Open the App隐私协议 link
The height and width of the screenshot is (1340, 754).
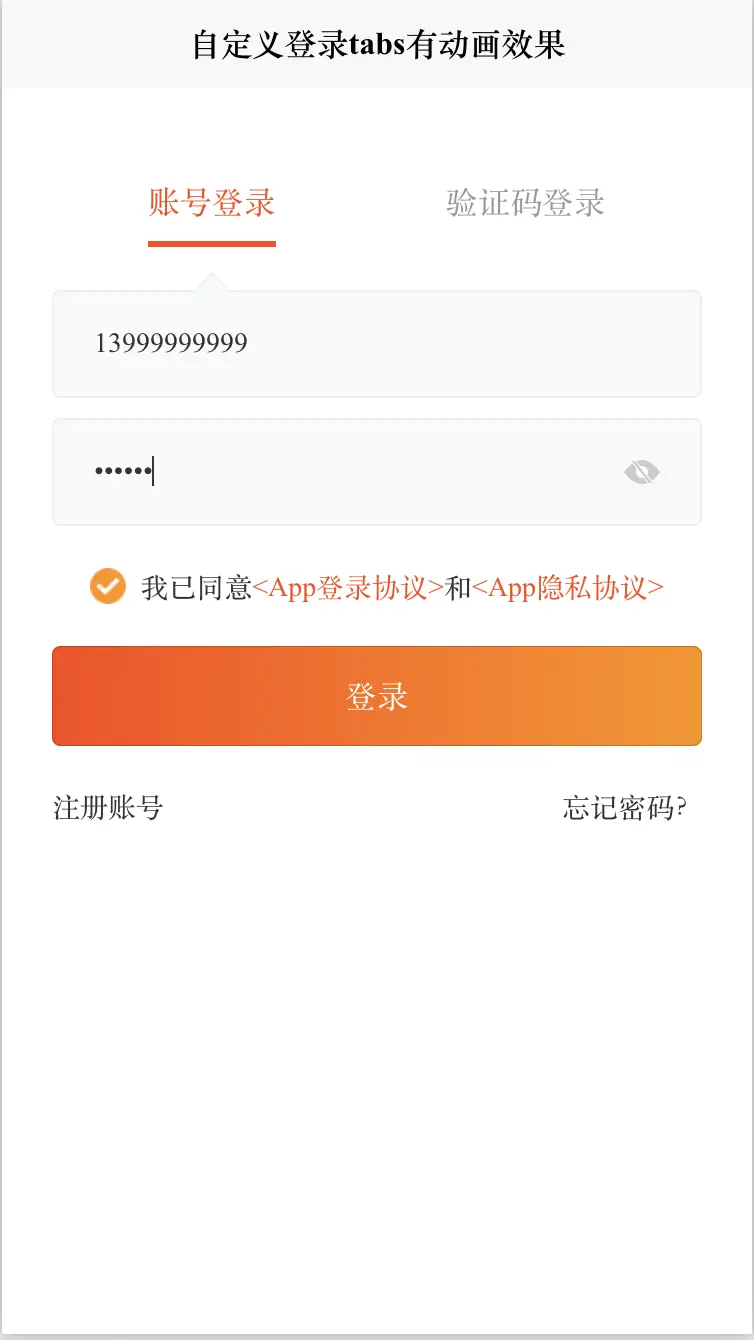click(567, 588)
